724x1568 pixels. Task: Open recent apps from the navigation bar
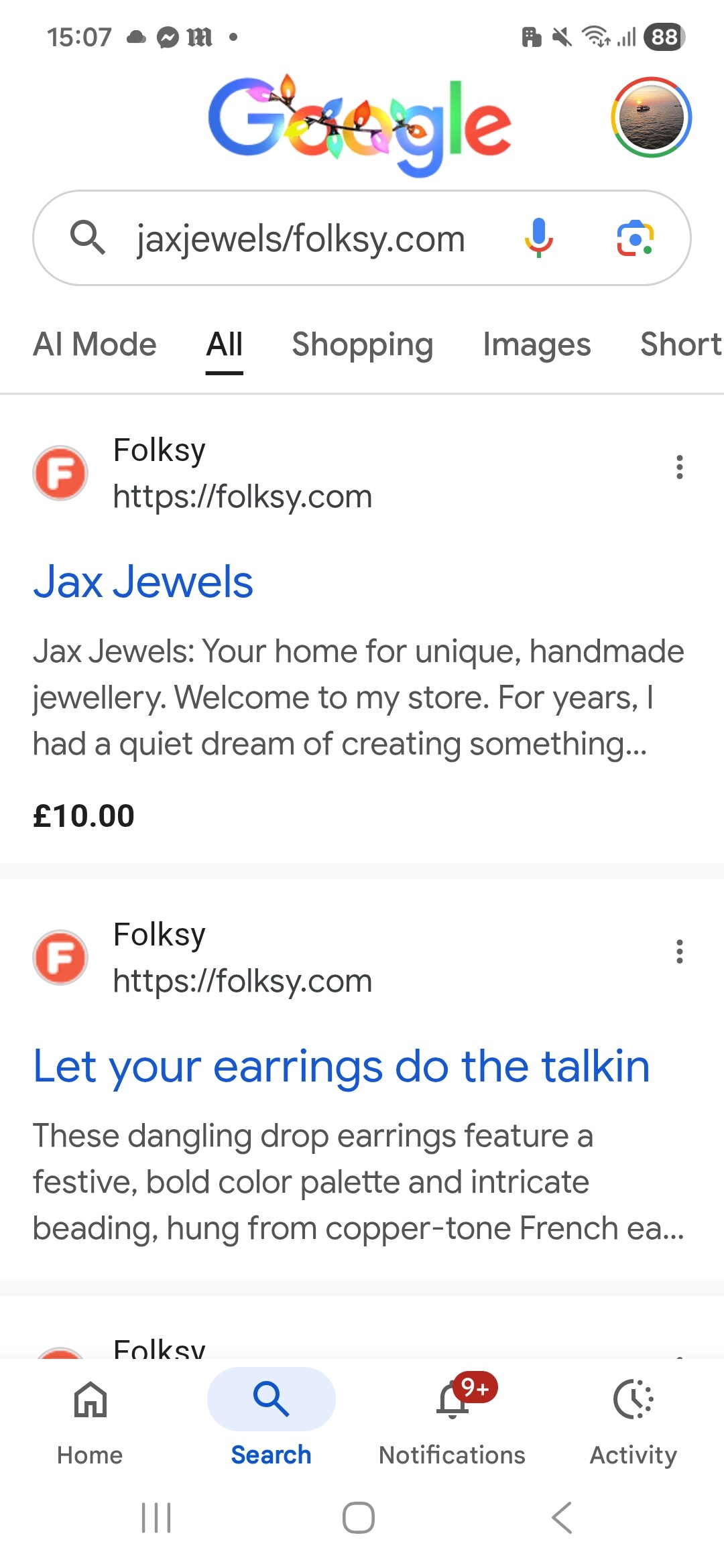pyautogui.click(x=156, y=1518)
